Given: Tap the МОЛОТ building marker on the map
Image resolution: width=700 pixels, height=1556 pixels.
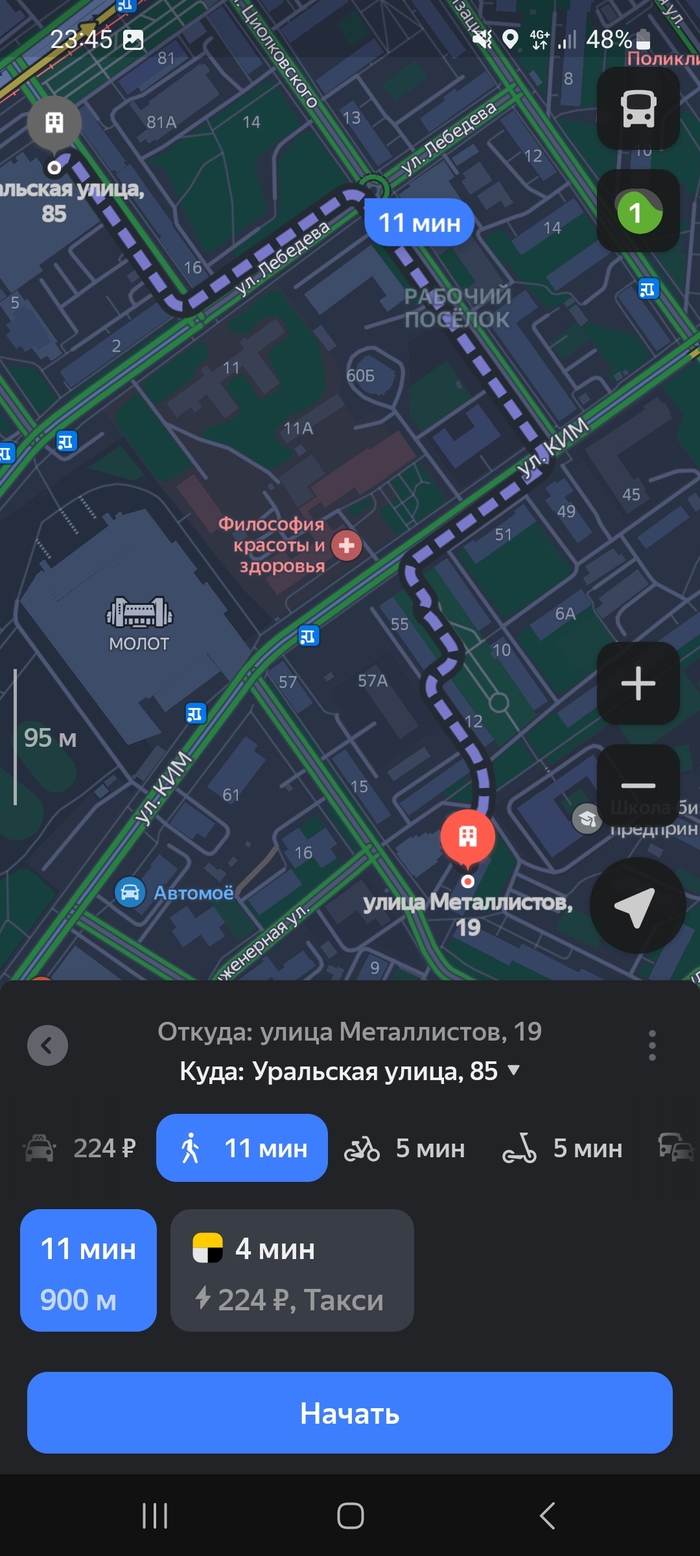Looking at the screenshot, I should coord(139,614).
